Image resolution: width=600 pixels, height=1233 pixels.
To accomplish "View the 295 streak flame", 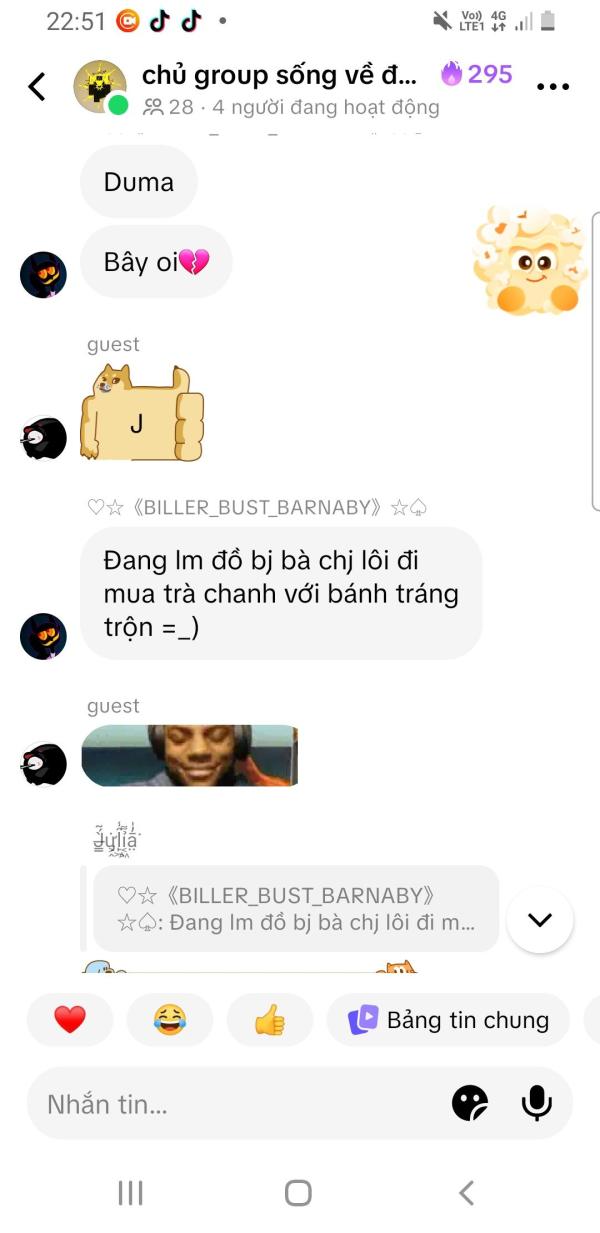I will pyautogui.click(x=477, y=74).
